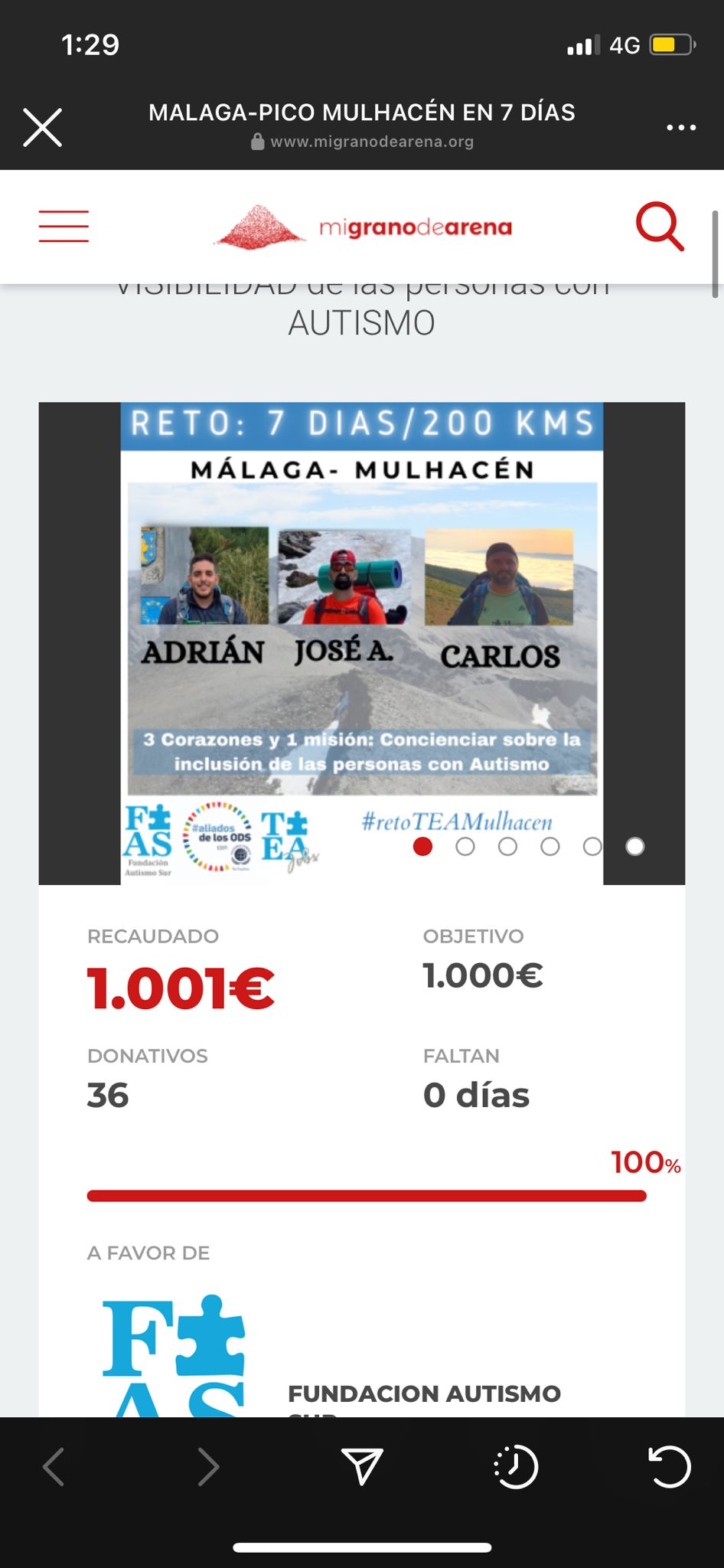Share this page via paper plane
This screenshot has width=724, height=1568.
click(361, 1467)
